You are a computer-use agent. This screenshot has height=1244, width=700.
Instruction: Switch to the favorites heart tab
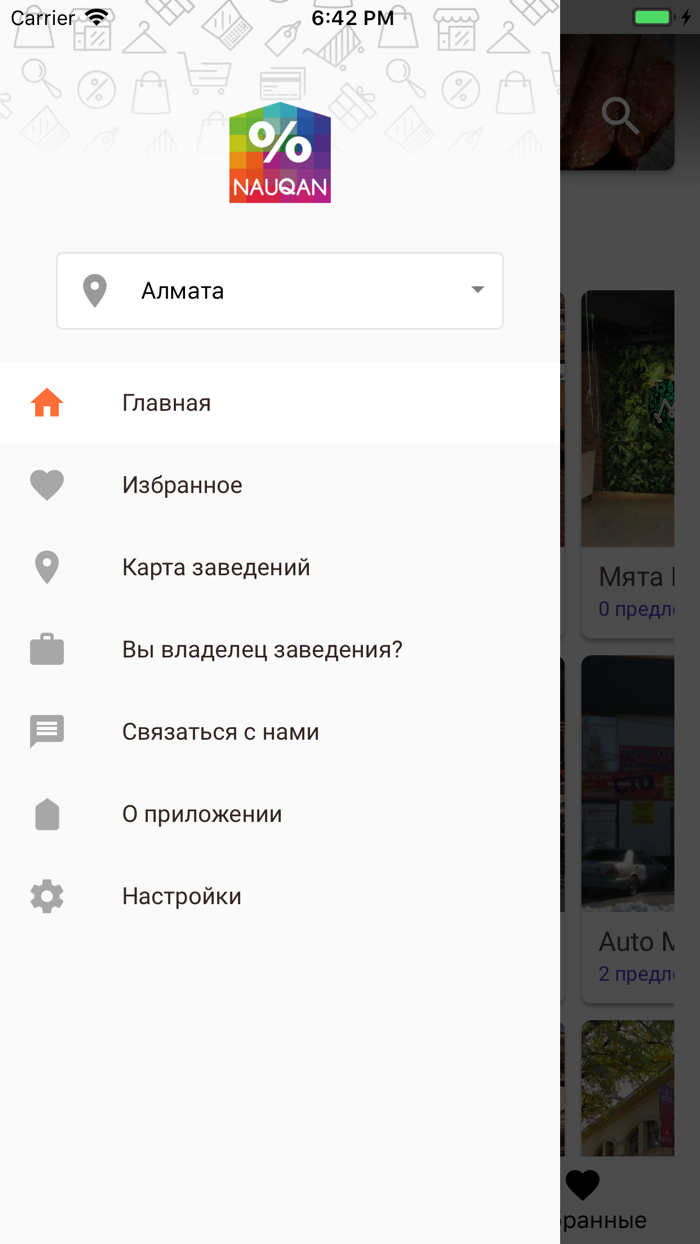pos(583,1186)
